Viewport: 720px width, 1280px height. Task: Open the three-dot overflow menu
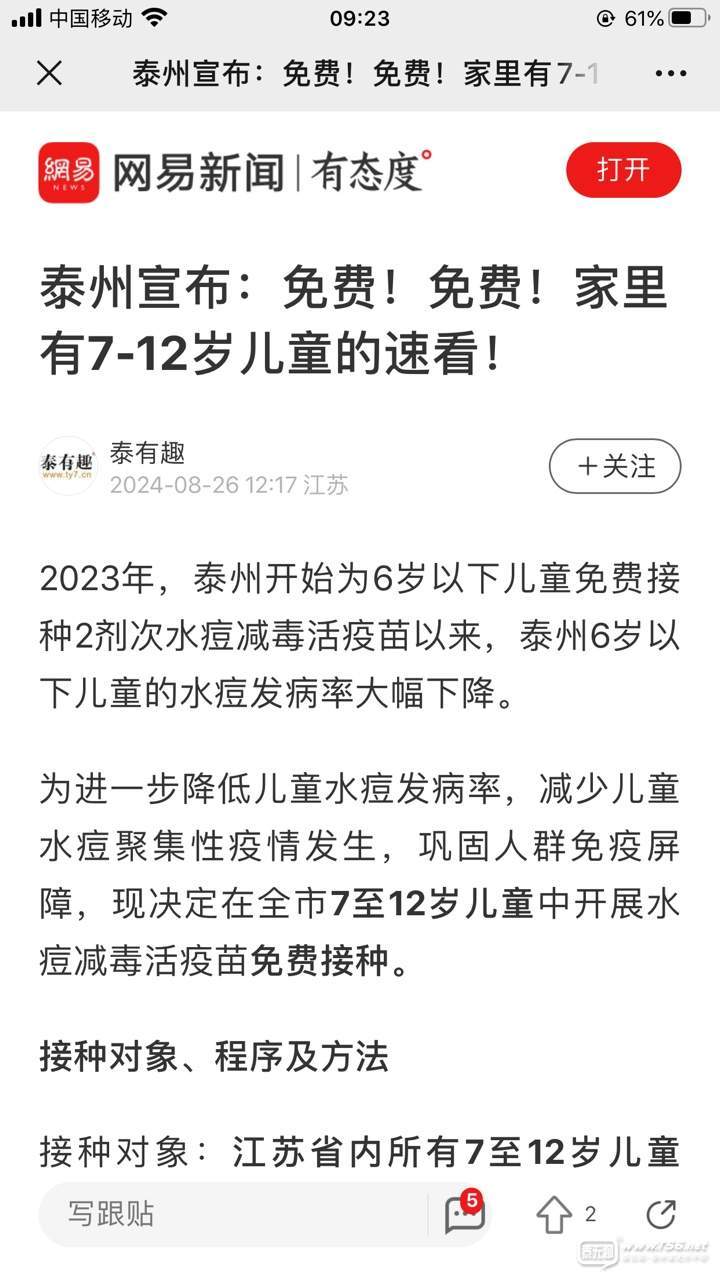tap(670, 73)
